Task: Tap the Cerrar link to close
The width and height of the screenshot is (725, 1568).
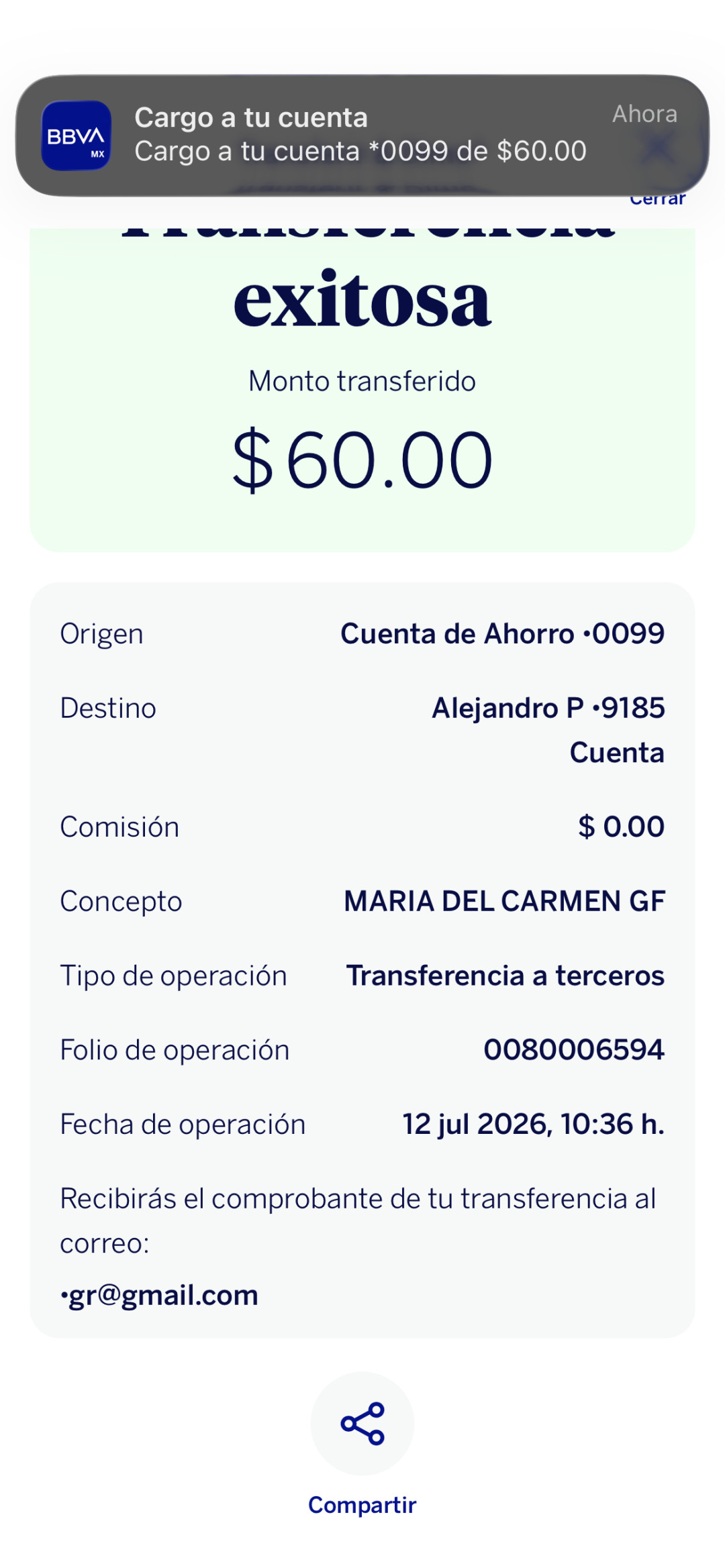Action: 657,200
